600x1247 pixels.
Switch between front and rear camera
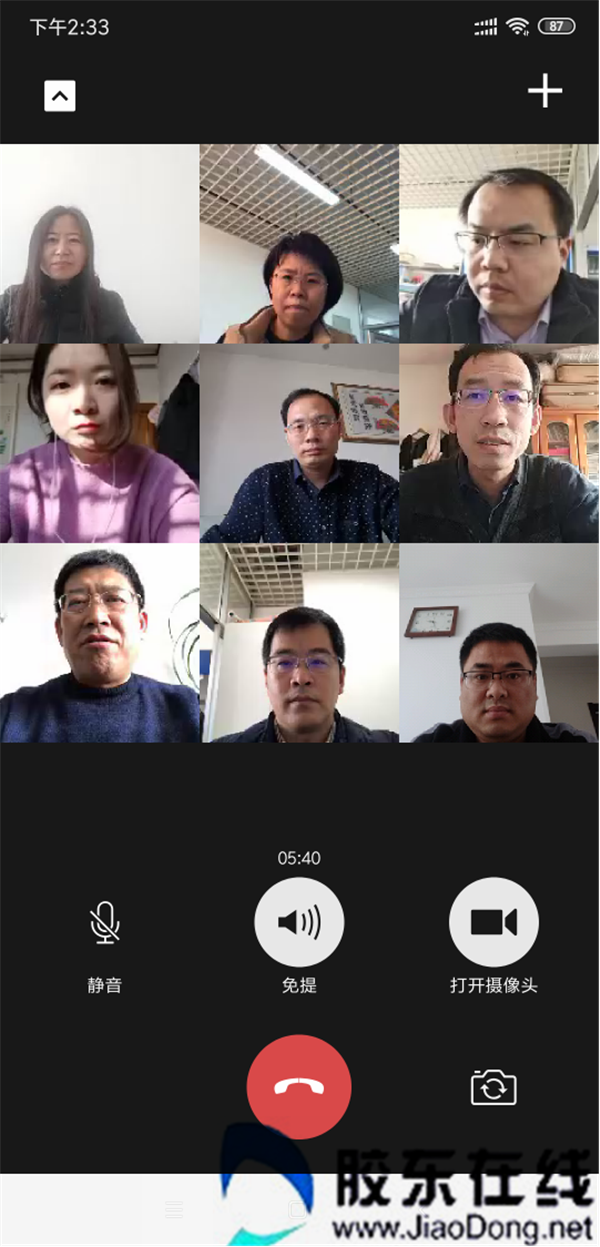(x=493, y=1087)
